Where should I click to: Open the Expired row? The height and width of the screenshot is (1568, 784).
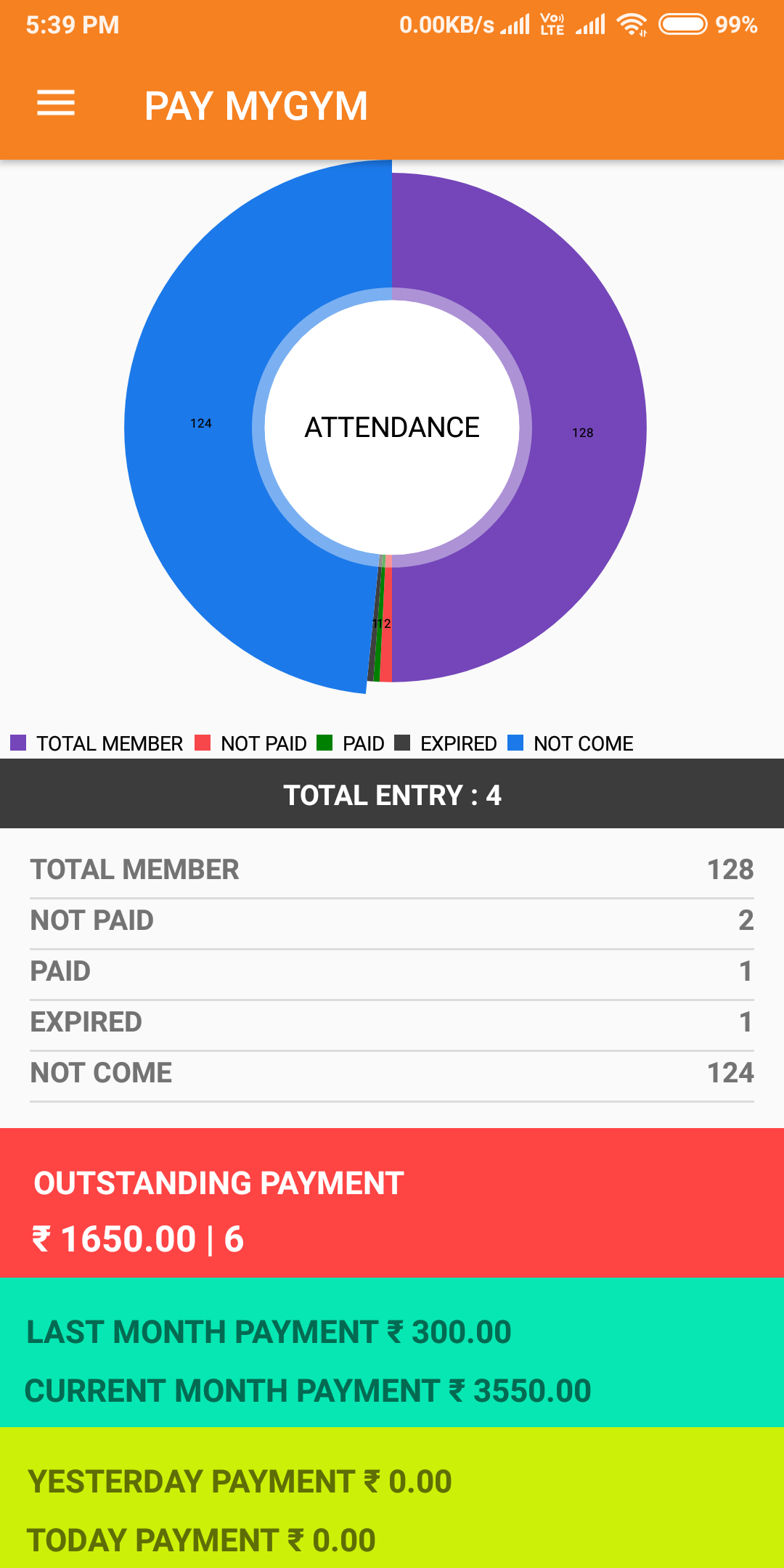tap(392, 1022)
